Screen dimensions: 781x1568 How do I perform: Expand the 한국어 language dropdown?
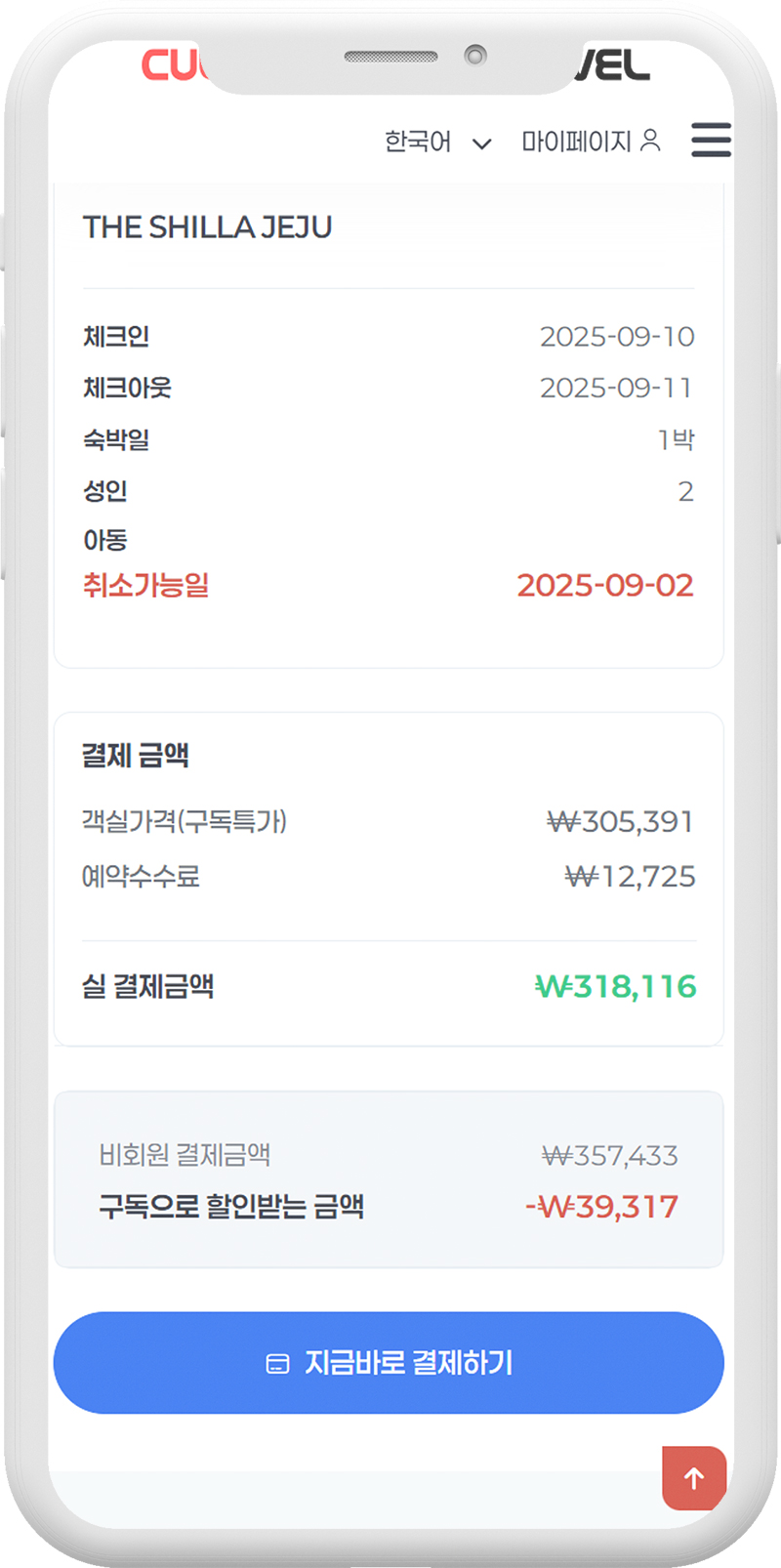pos(437,143)
